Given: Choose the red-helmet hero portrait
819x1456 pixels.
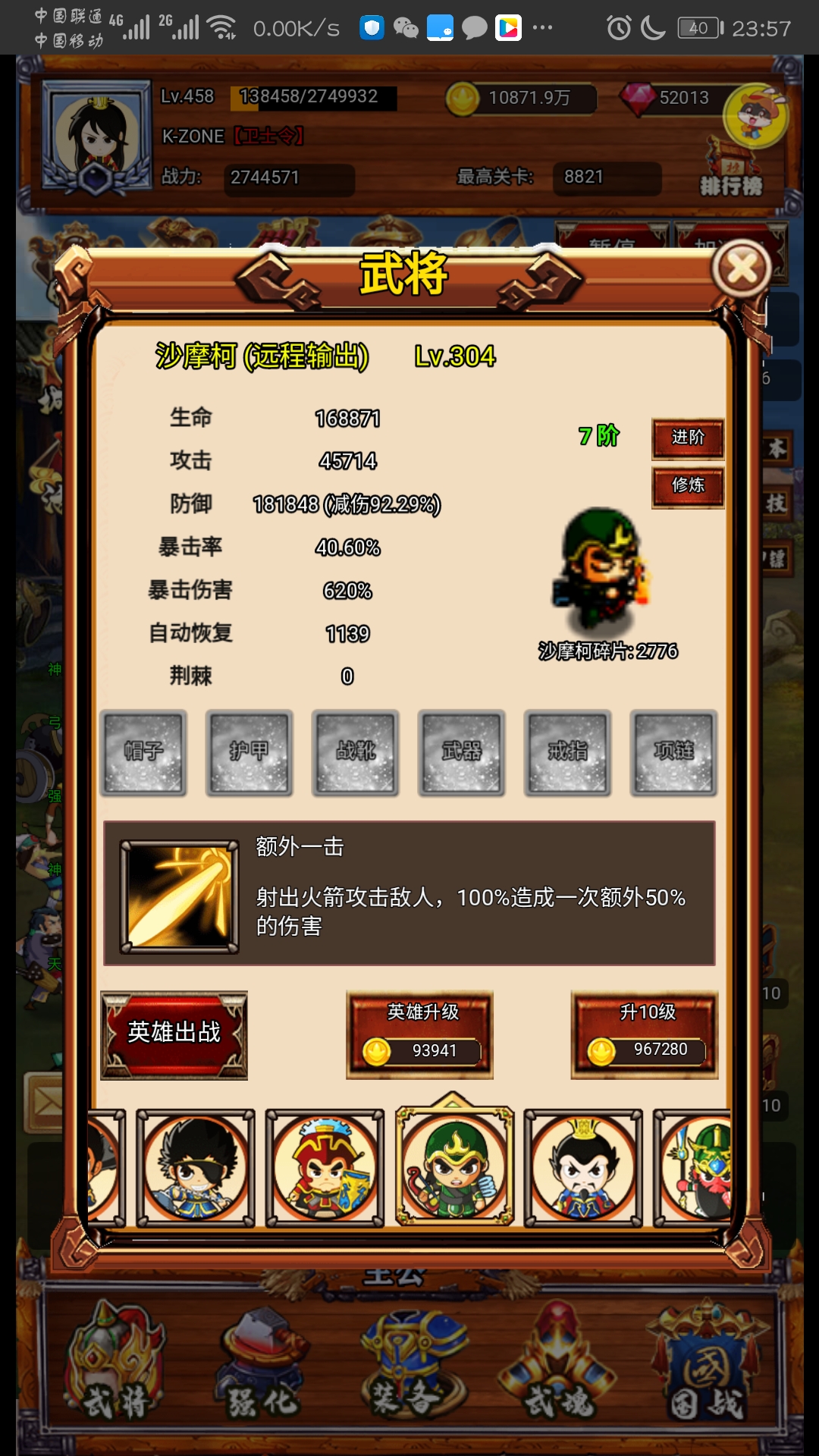Looking at the screenshot, I should [x=325, y=1169].
